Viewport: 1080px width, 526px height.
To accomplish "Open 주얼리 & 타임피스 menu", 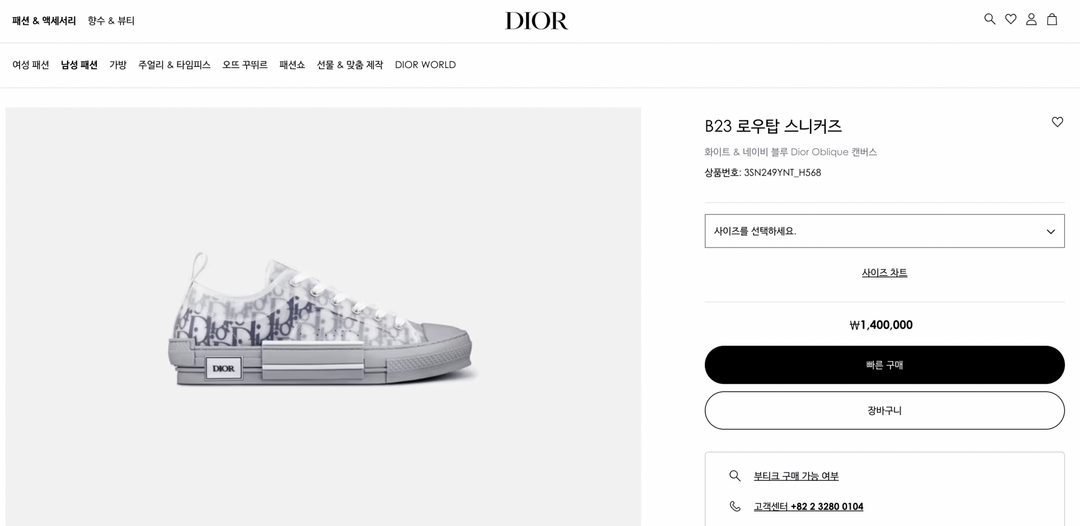I will 174,65.
